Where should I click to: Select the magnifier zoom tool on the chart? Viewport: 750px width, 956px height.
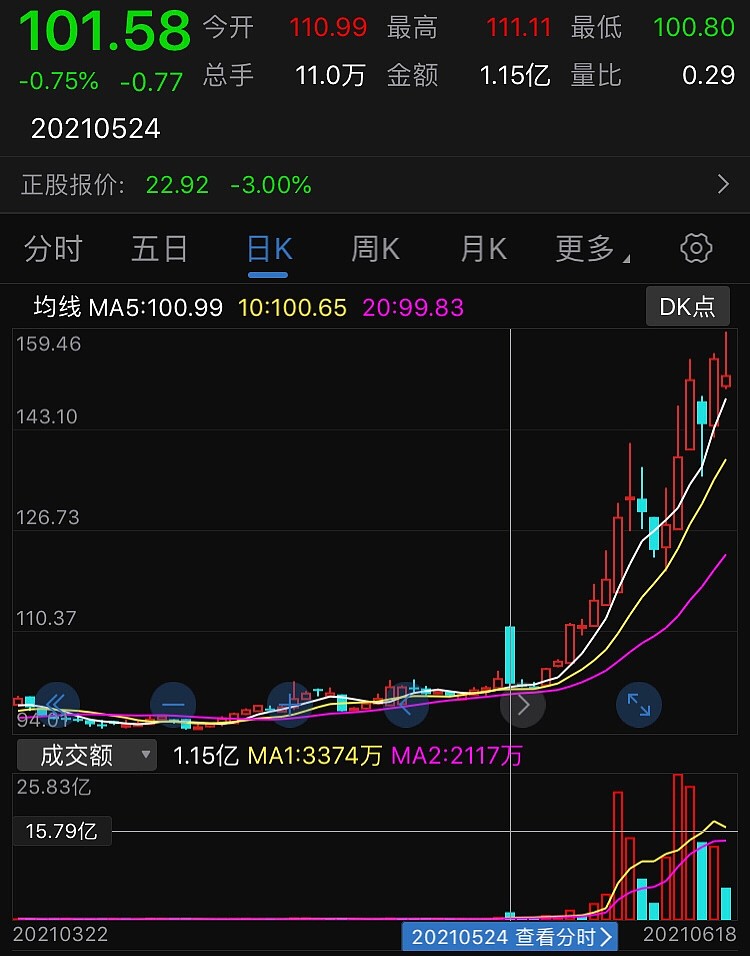tap(406, 705)
